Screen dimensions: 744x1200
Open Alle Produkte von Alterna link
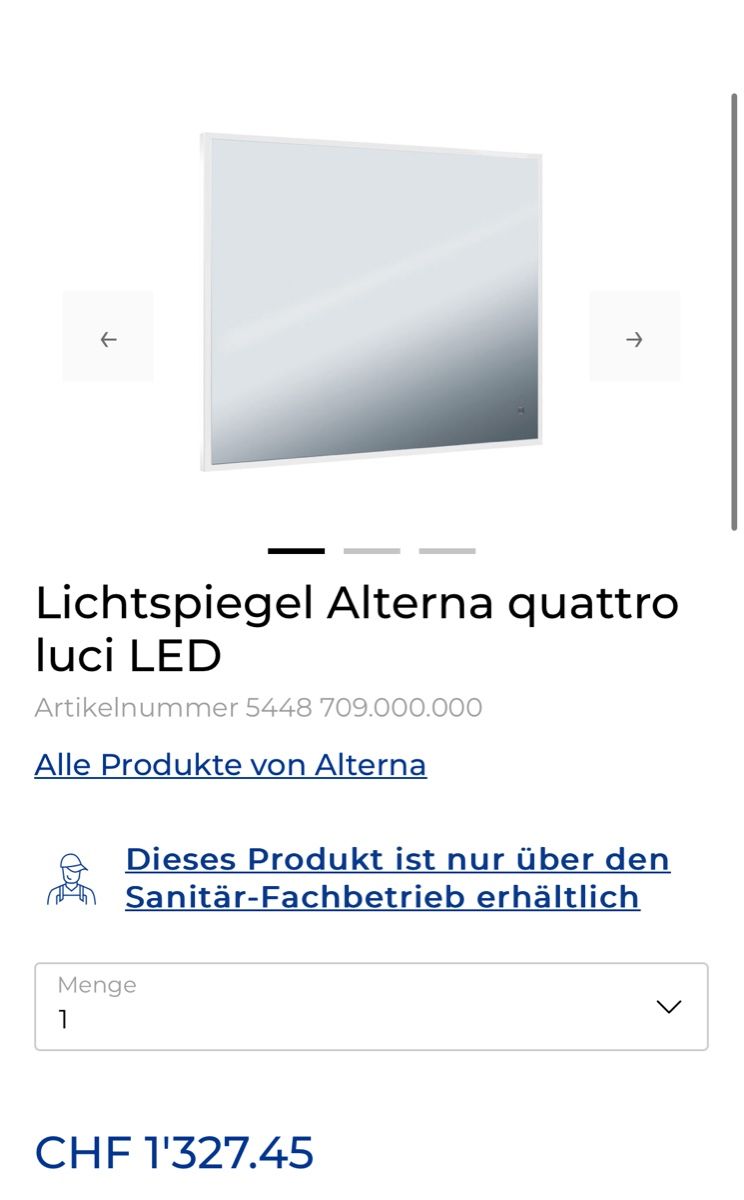231,765
